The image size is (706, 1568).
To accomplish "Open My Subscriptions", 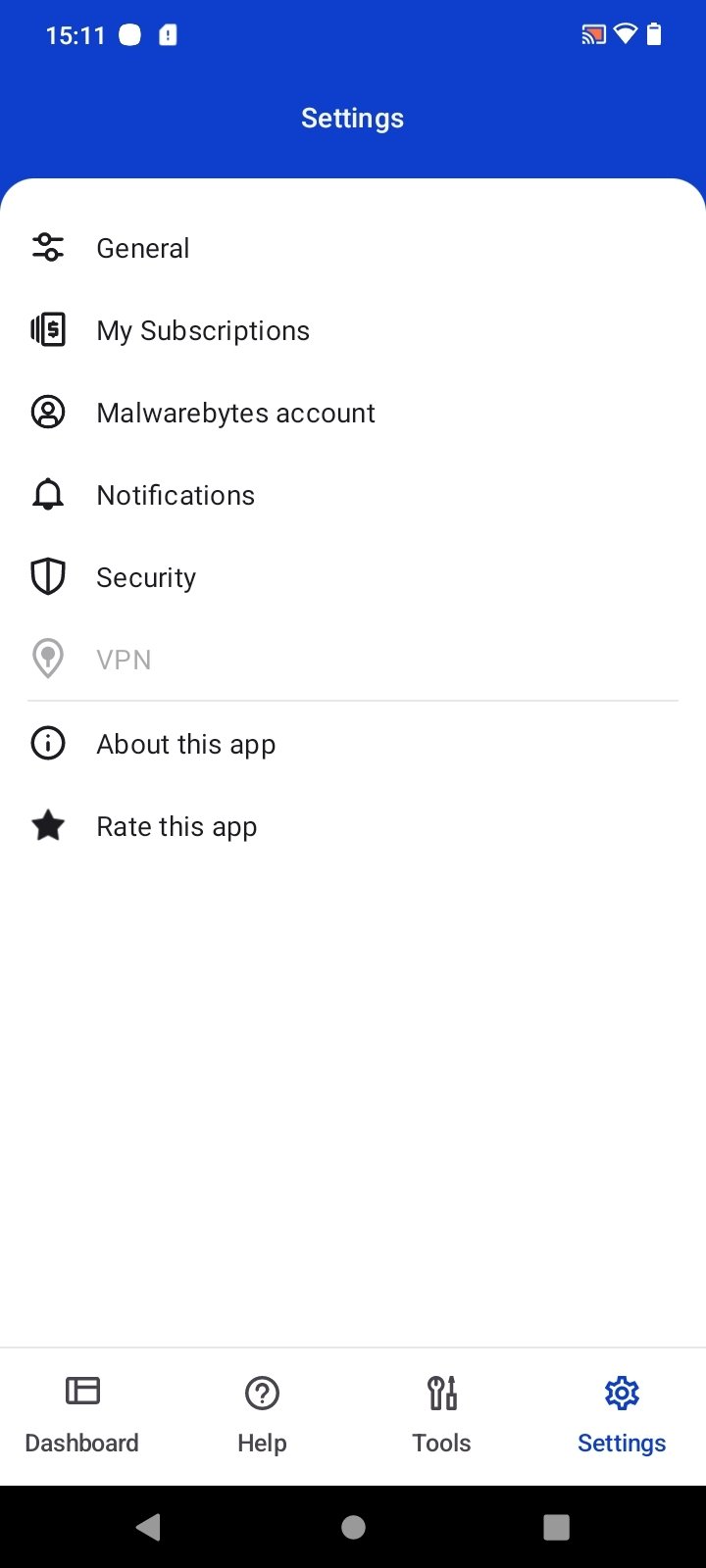I will tap(353, 330).
